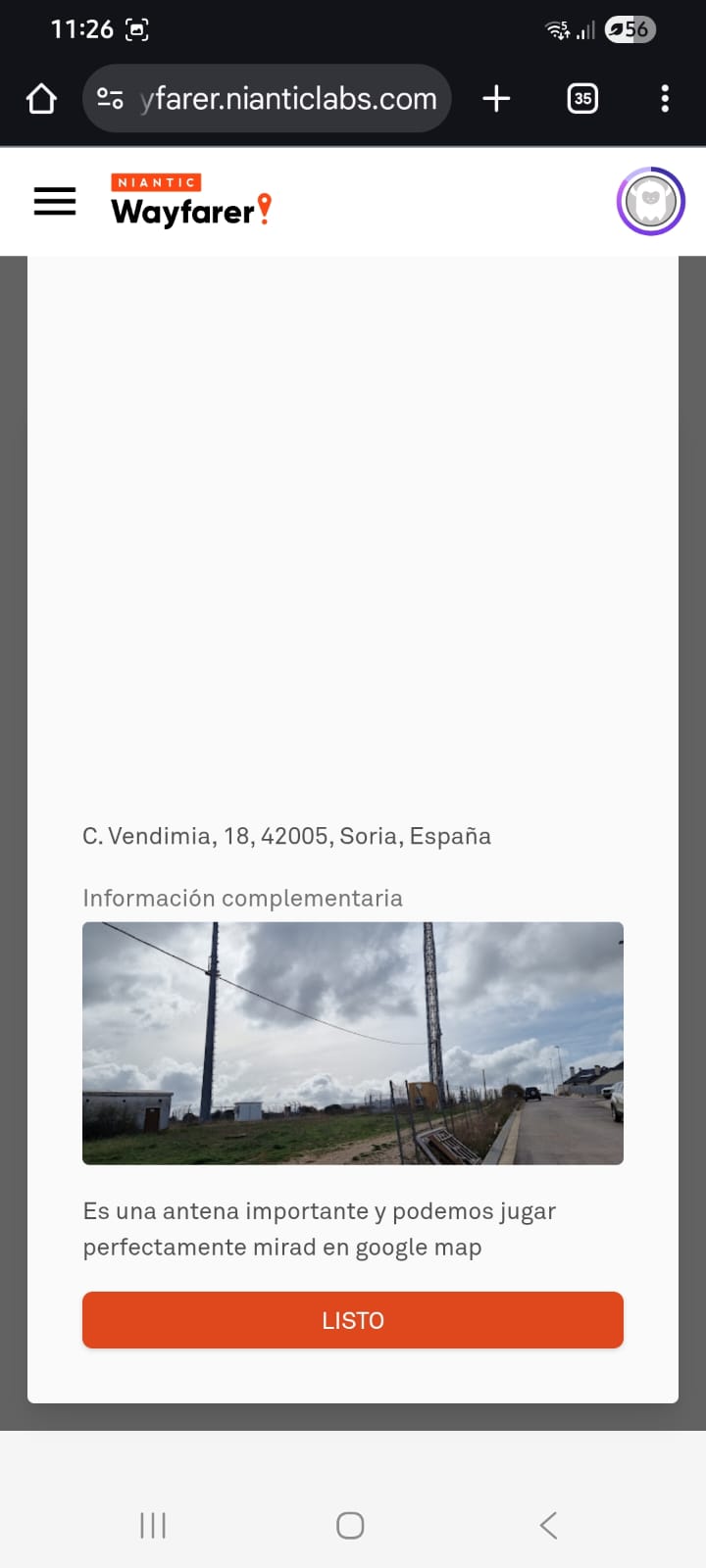Tap the browser address bar
Screen dimensions: 706x1568
(289, 98)
